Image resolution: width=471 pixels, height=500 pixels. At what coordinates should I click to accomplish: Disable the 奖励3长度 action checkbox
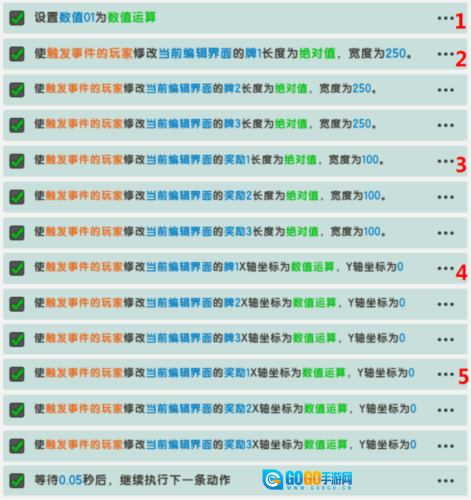17,233
